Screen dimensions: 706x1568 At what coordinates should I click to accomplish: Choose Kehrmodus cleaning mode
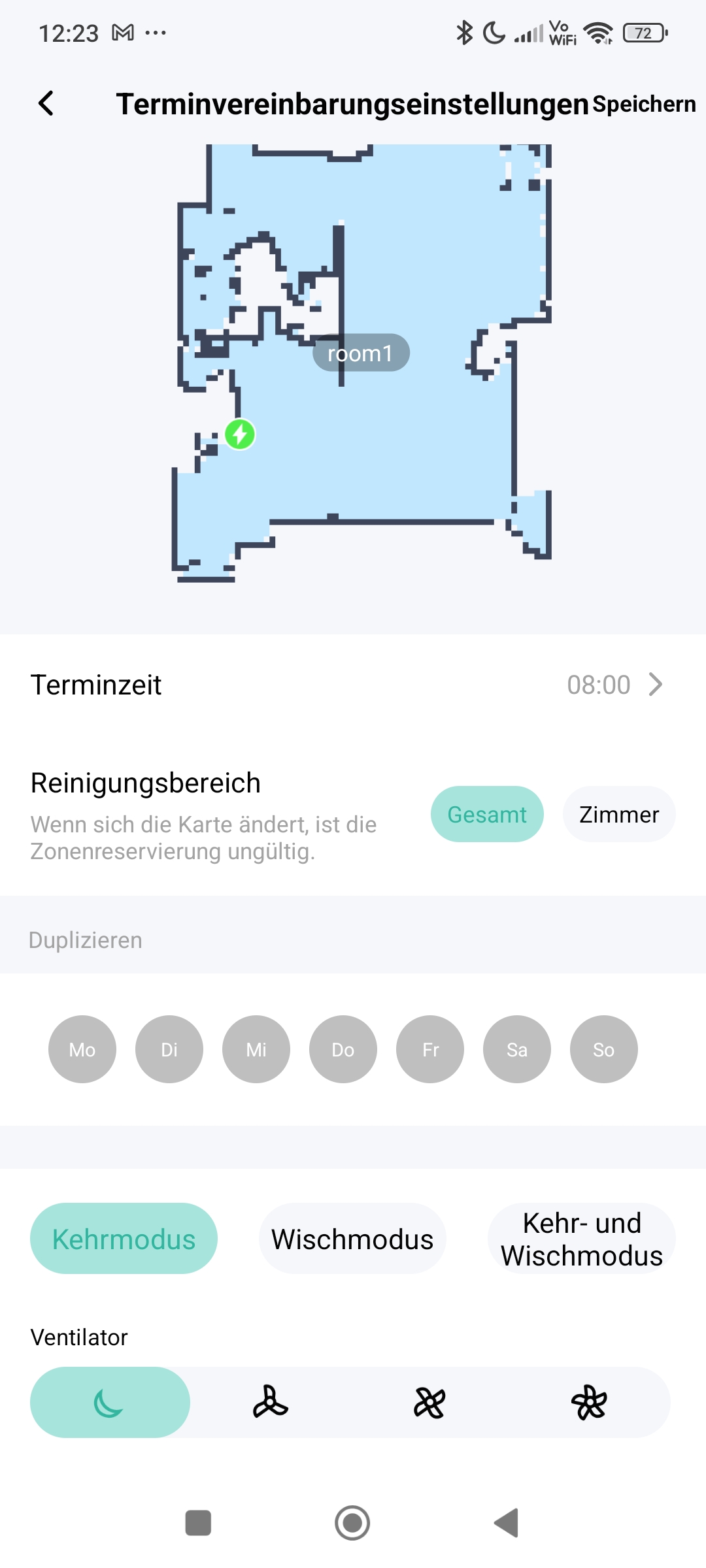124,1239
